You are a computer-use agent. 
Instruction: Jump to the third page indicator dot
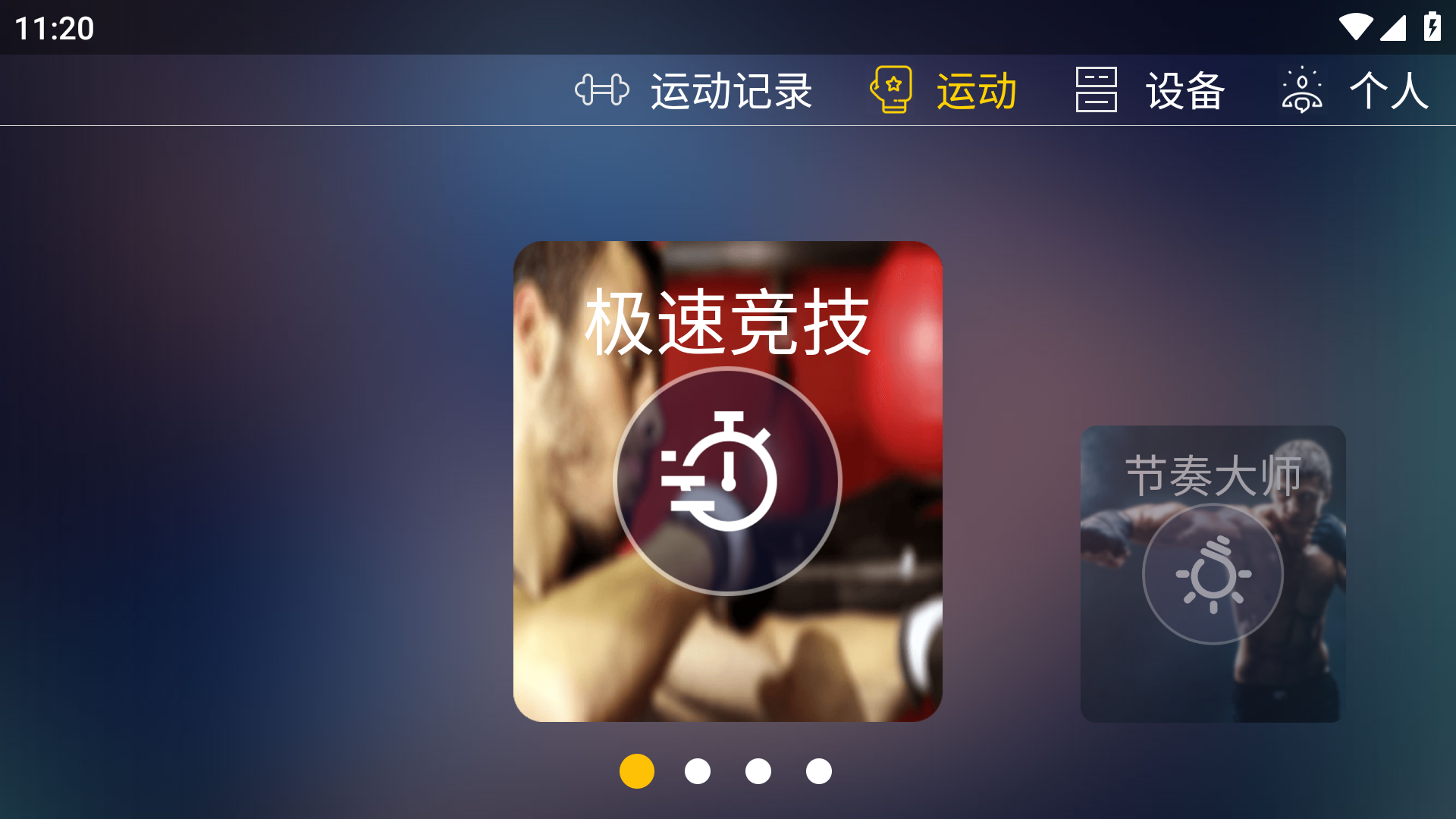(x=758, y=771)
